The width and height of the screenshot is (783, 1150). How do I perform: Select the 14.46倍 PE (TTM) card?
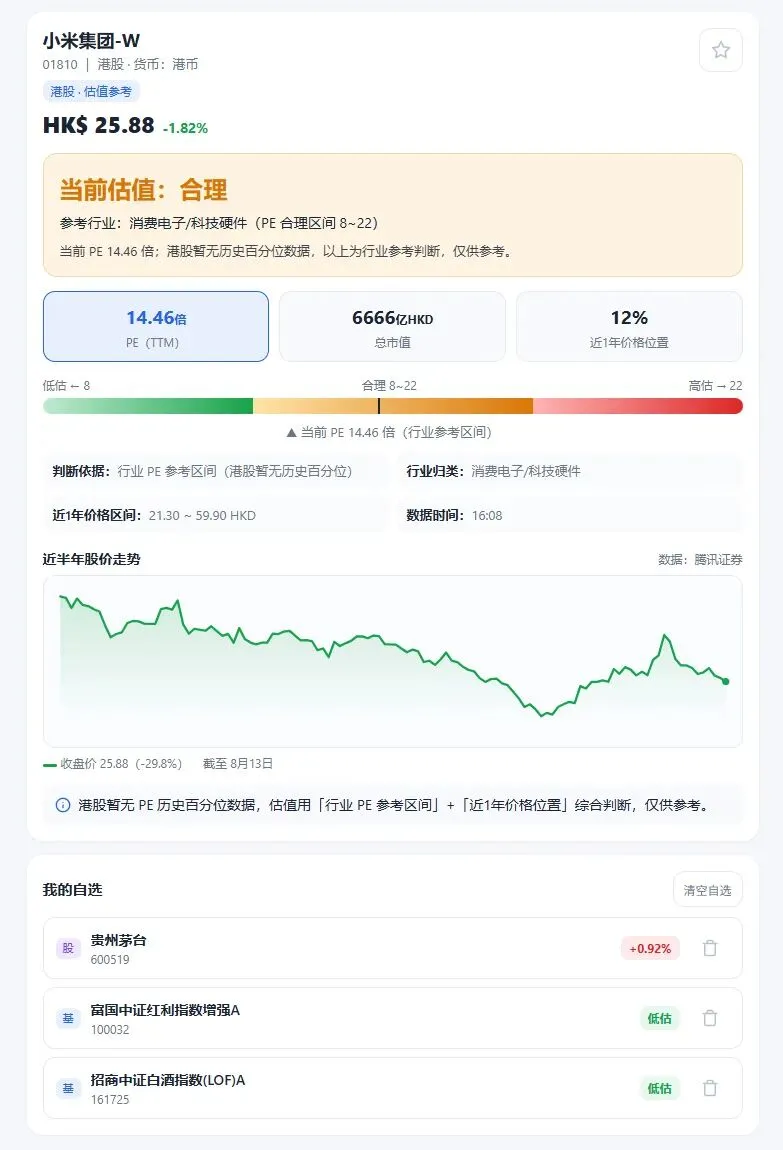point(156,326)
